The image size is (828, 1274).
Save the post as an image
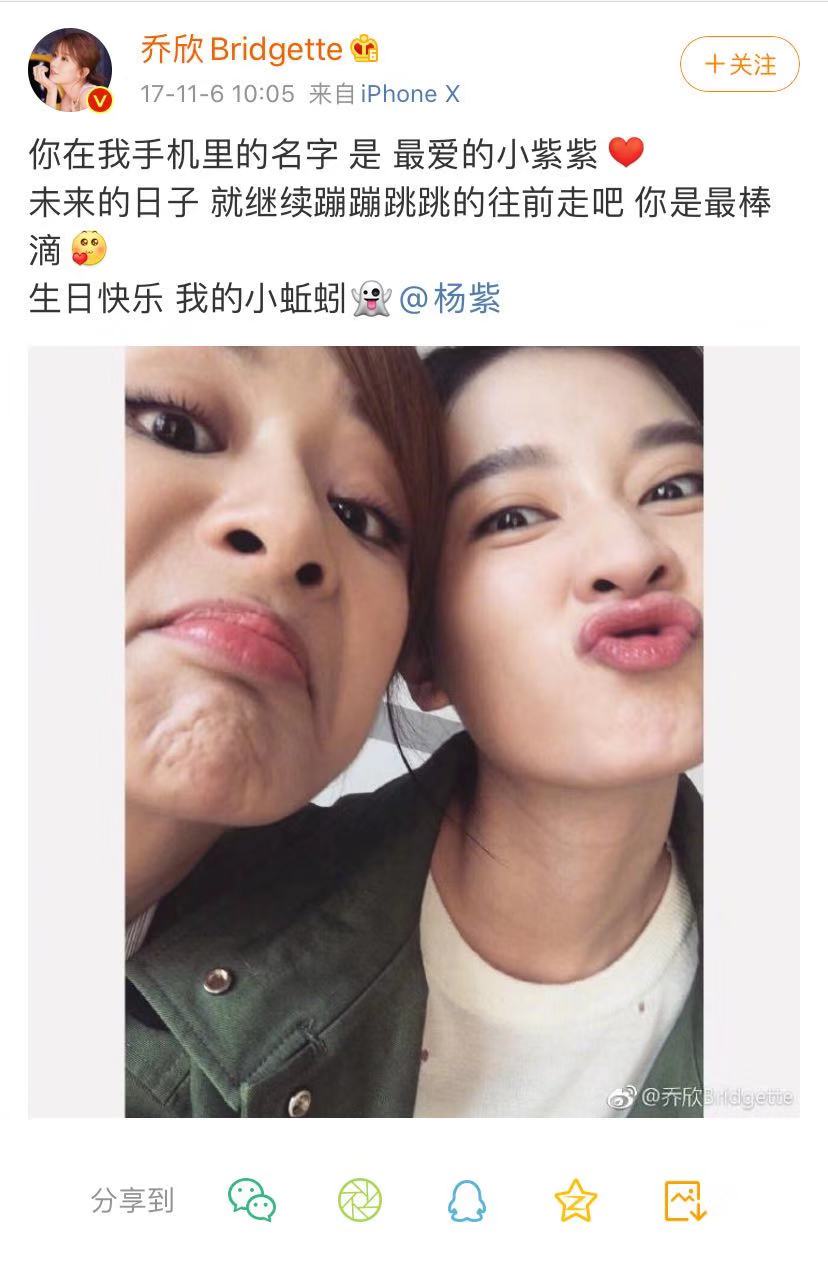685,1200
